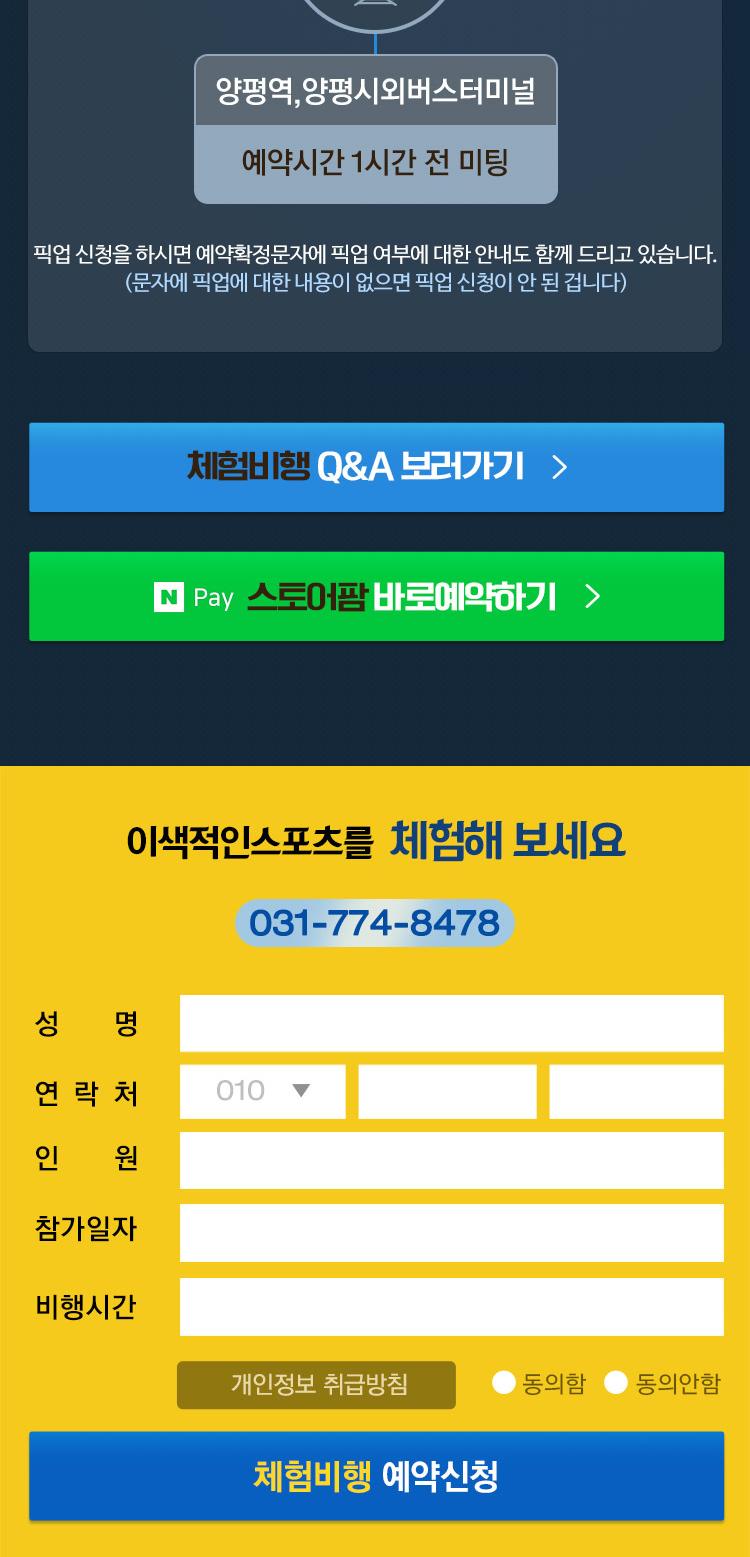Tap the 비행시간 field

coord(451,1306)
